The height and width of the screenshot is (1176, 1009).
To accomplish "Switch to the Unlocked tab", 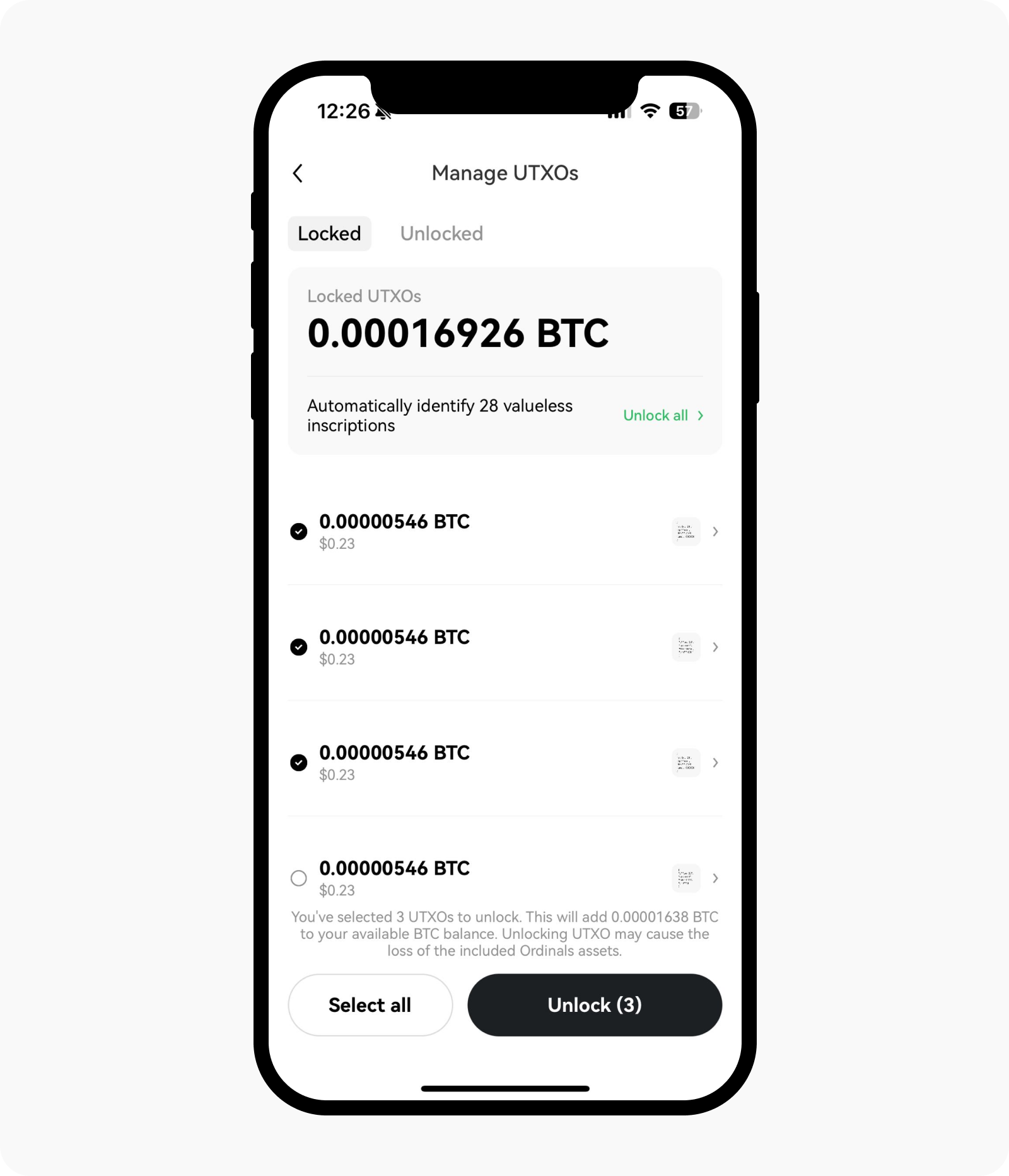I will pyautogui.click(x=441, y=233).
